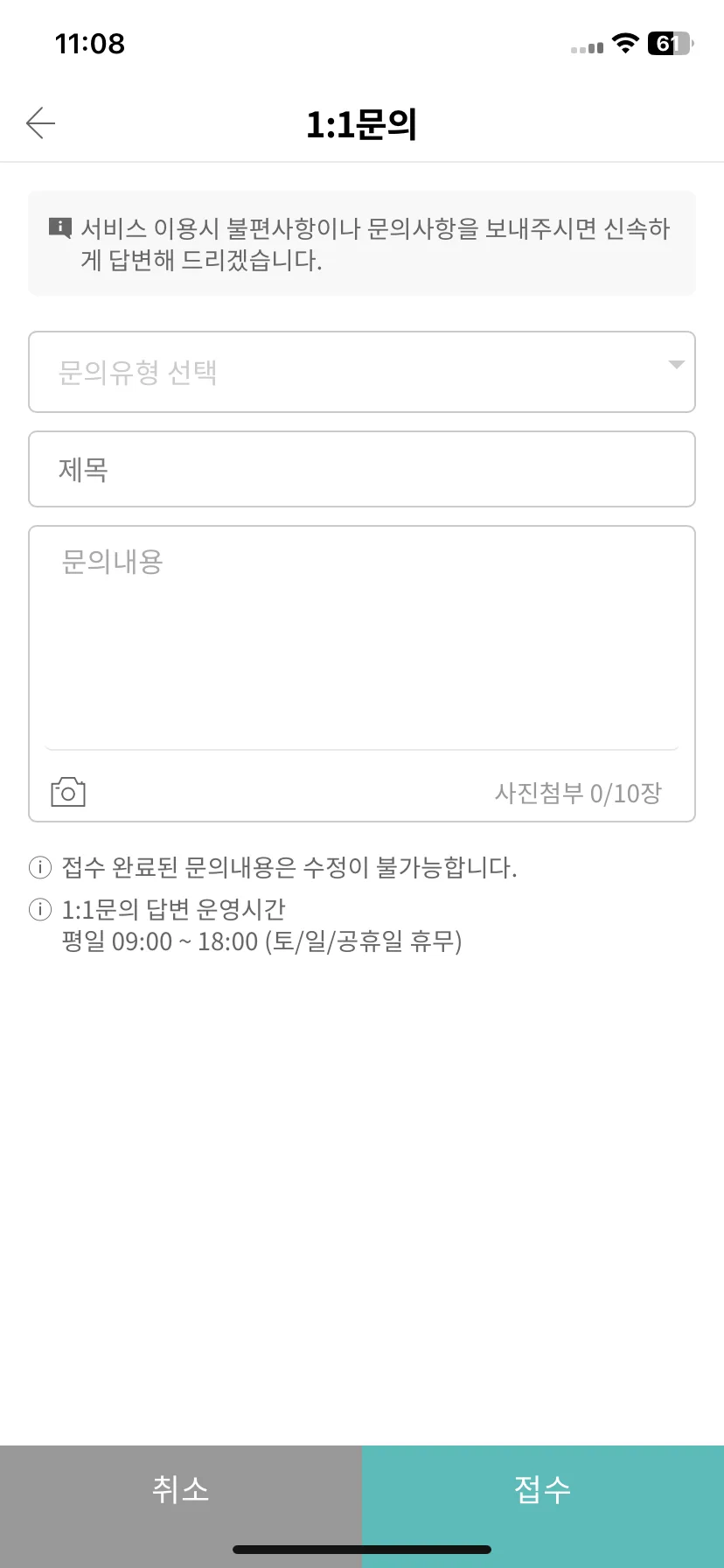Expand the inquiry category selector

coord(362,372)
